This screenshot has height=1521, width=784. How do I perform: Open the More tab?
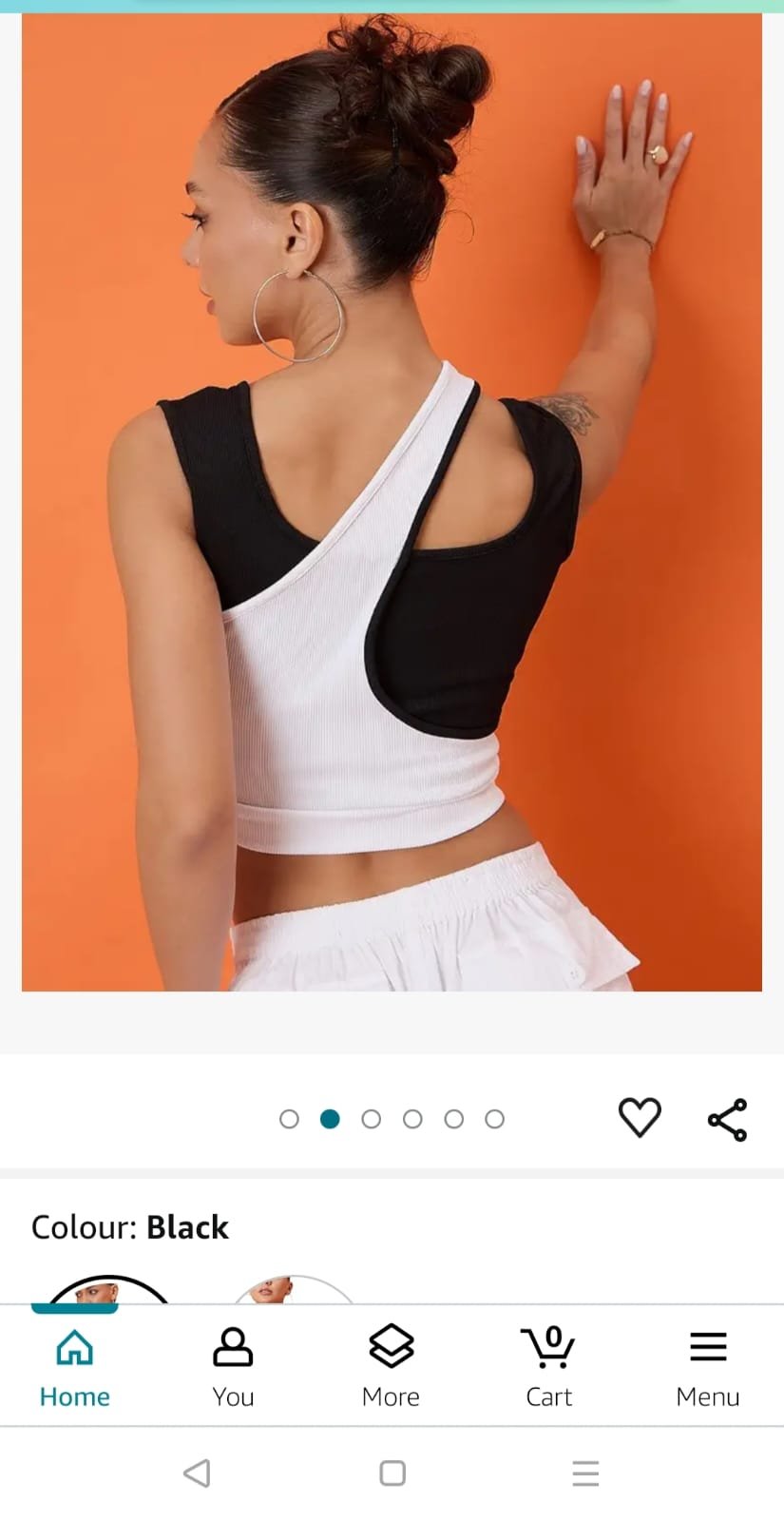click(391, 1366)
